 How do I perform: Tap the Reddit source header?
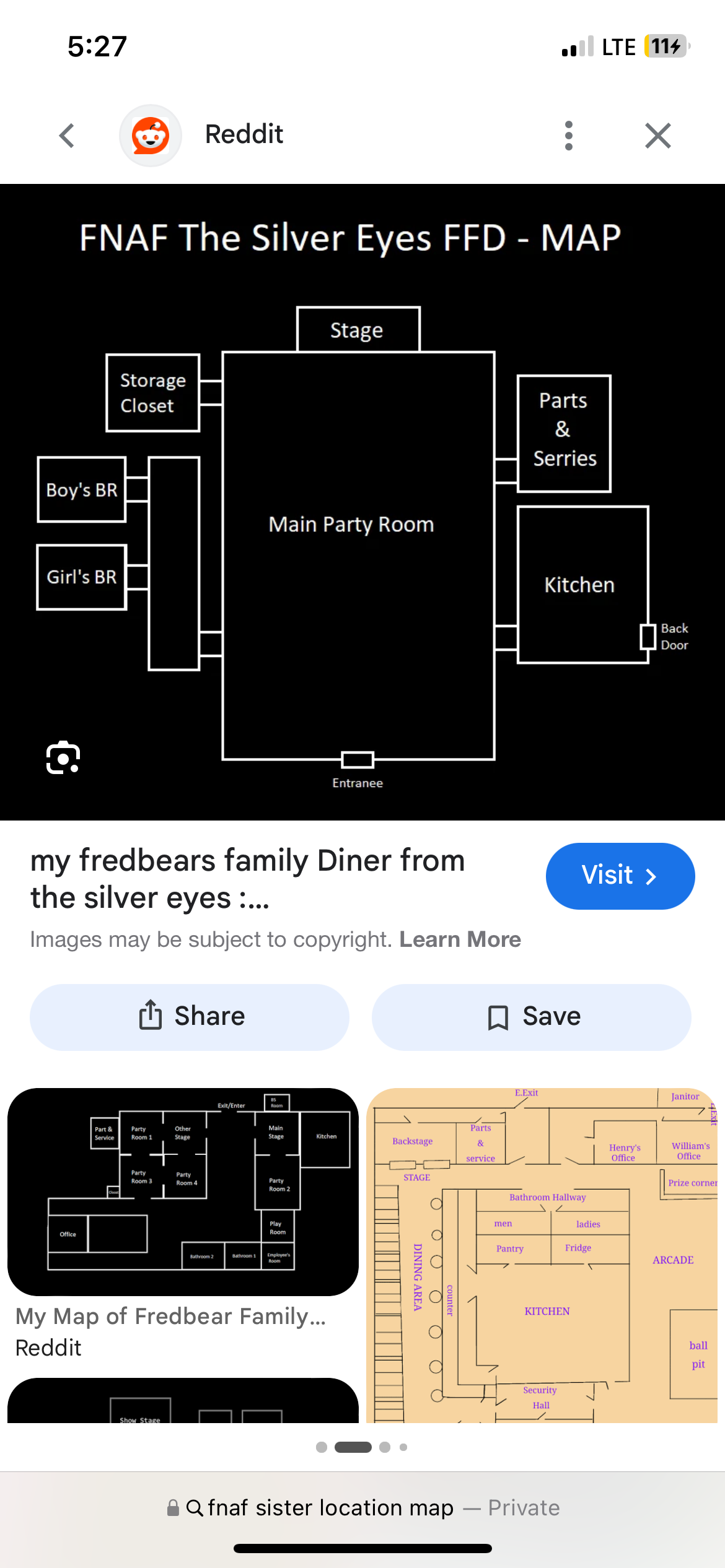click(x=244, y=134)
